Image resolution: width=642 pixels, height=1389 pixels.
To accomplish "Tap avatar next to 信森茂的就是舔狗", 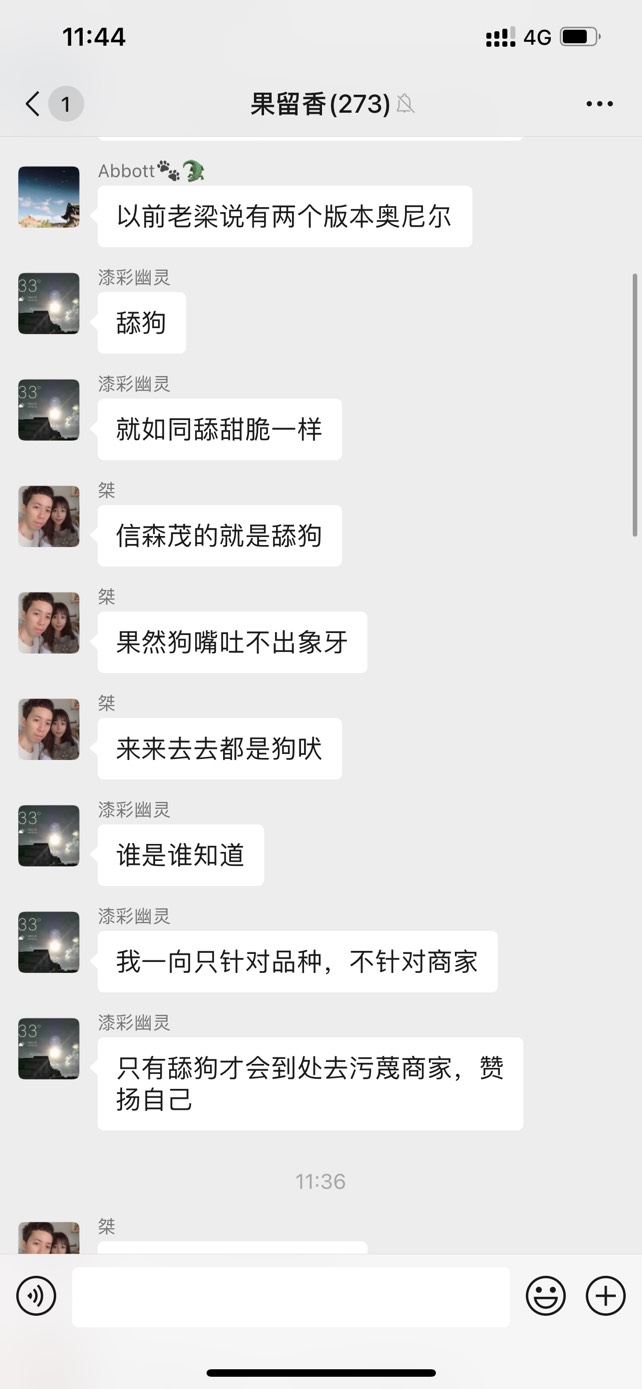I will 49,516.
